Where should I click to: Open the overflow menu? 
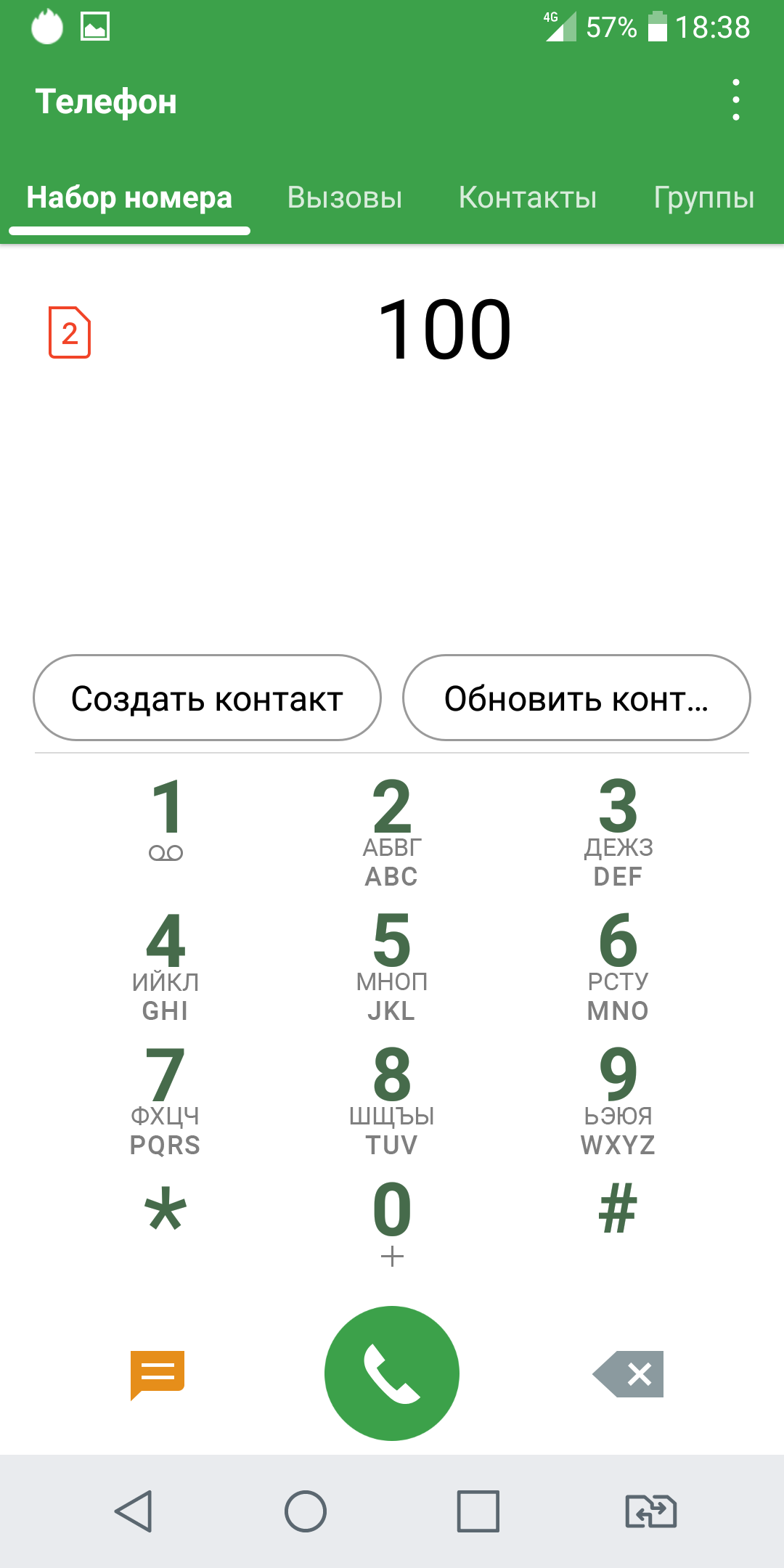click(735, 100)
